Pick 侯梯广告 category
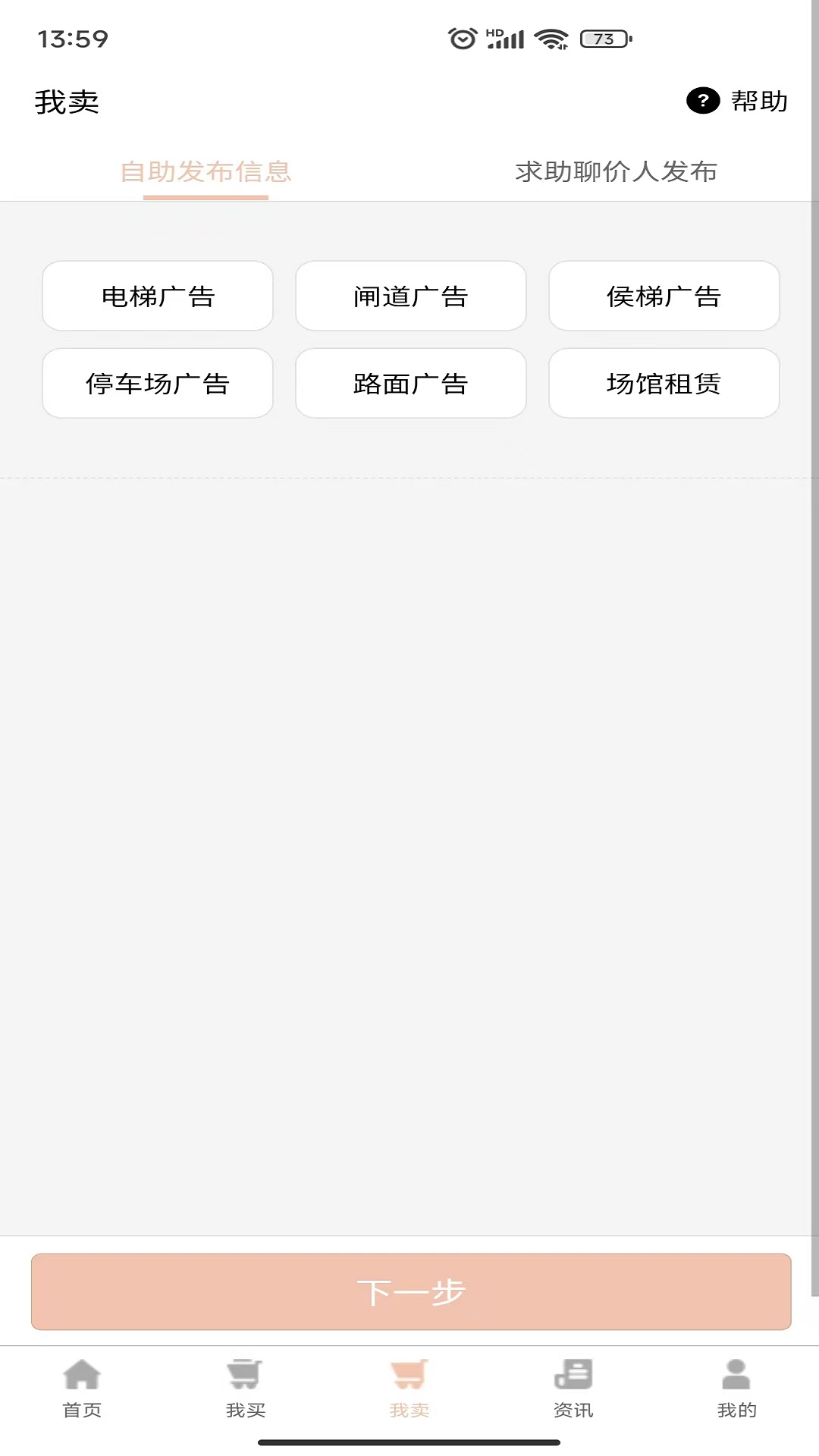 [x=664, y=297]
